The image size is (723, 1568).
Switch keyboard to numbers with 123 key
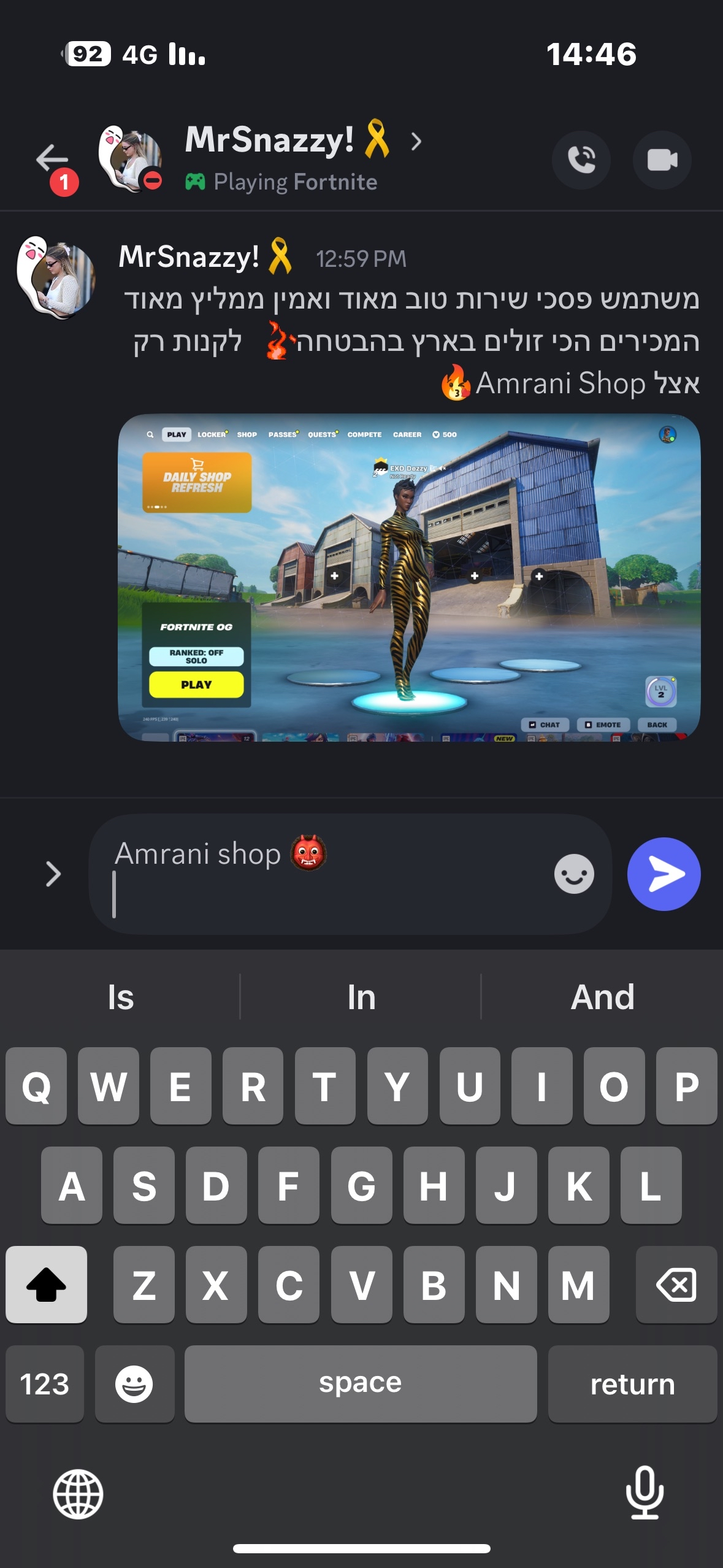coord(45,1384)
